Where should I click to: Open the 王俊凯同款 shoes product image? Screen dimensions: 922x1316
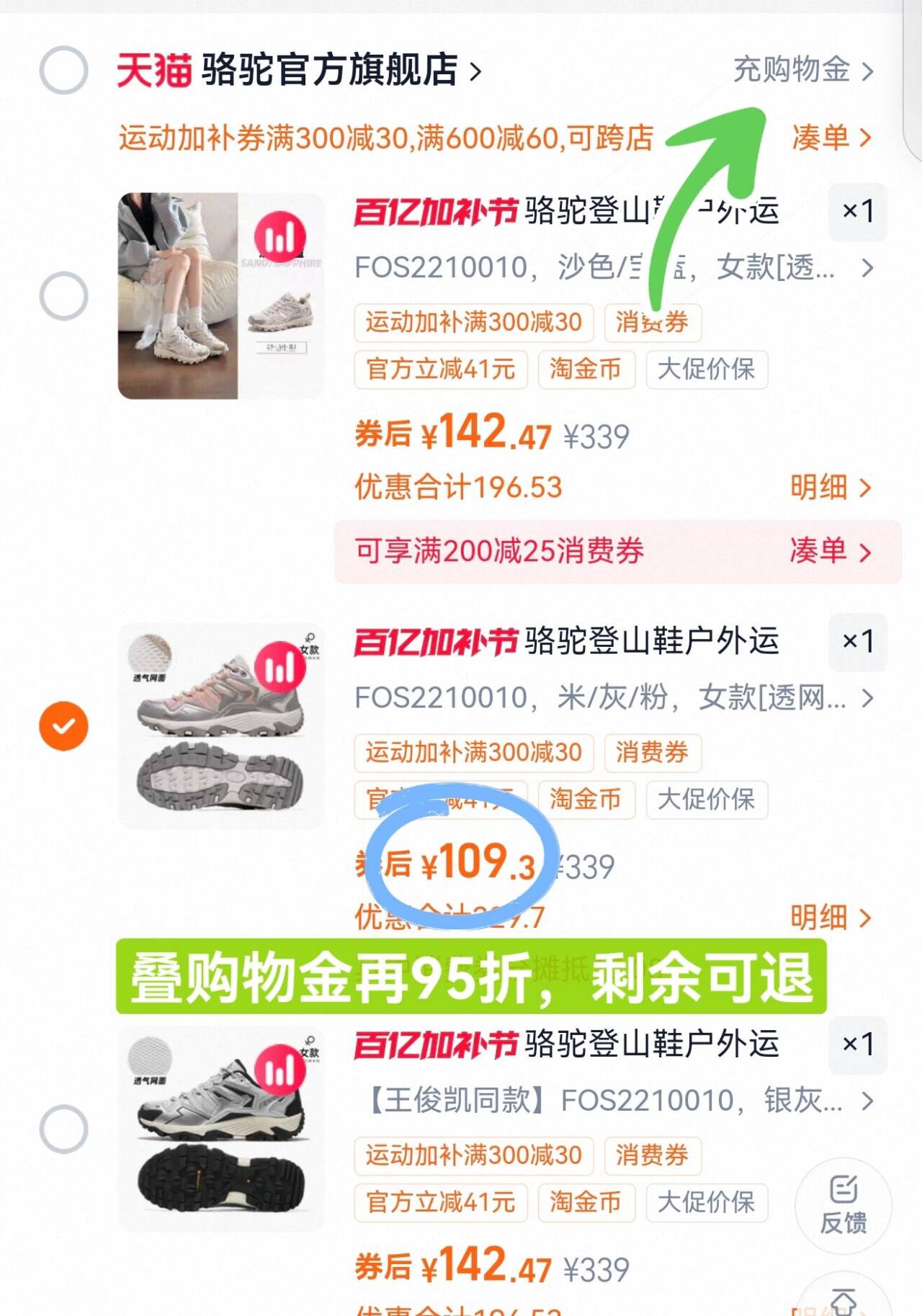point(221,1129)
